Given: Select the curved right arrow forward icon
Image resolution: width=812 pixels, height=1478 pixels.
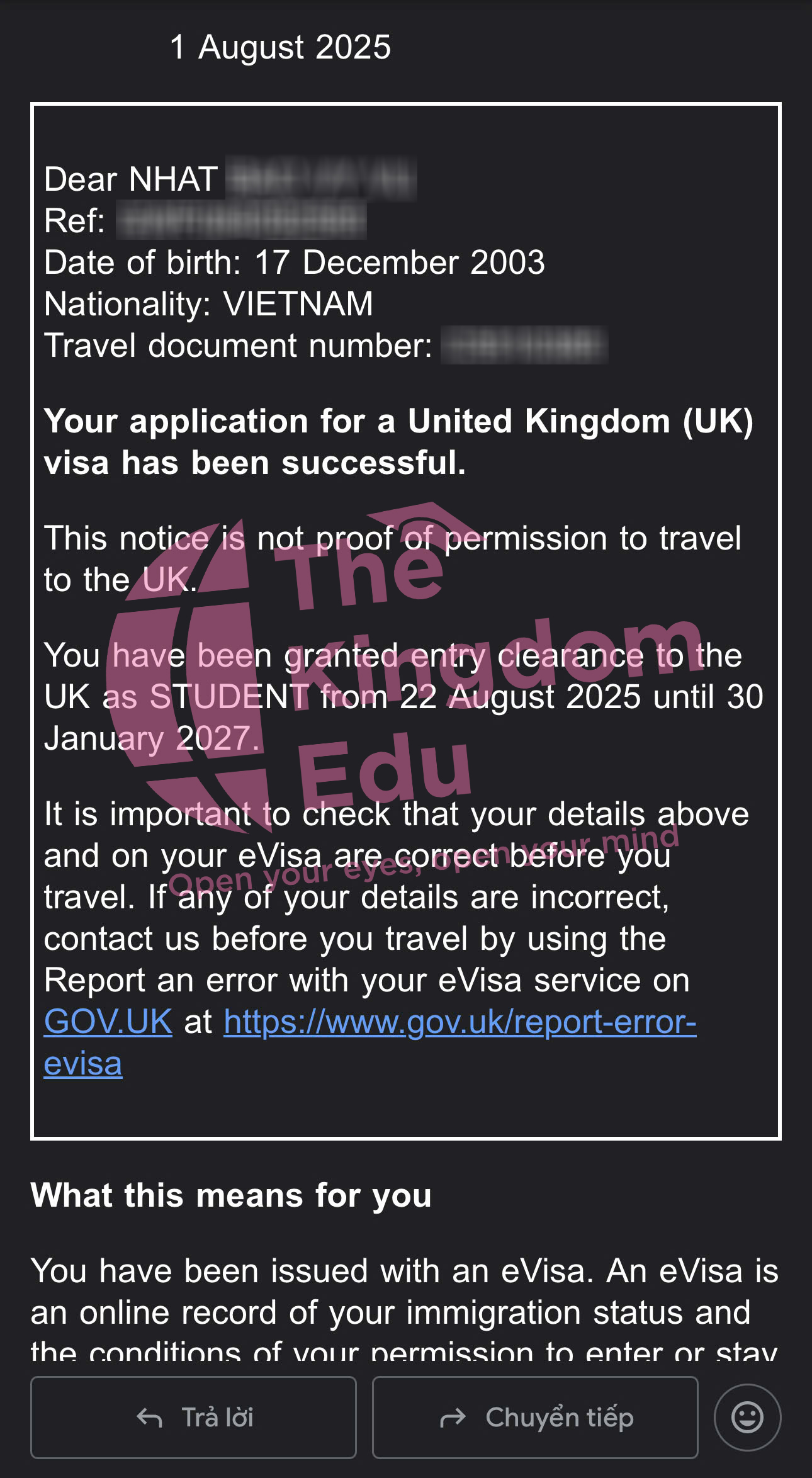Looking at the screenshot, I should [x=452, y=1418].
